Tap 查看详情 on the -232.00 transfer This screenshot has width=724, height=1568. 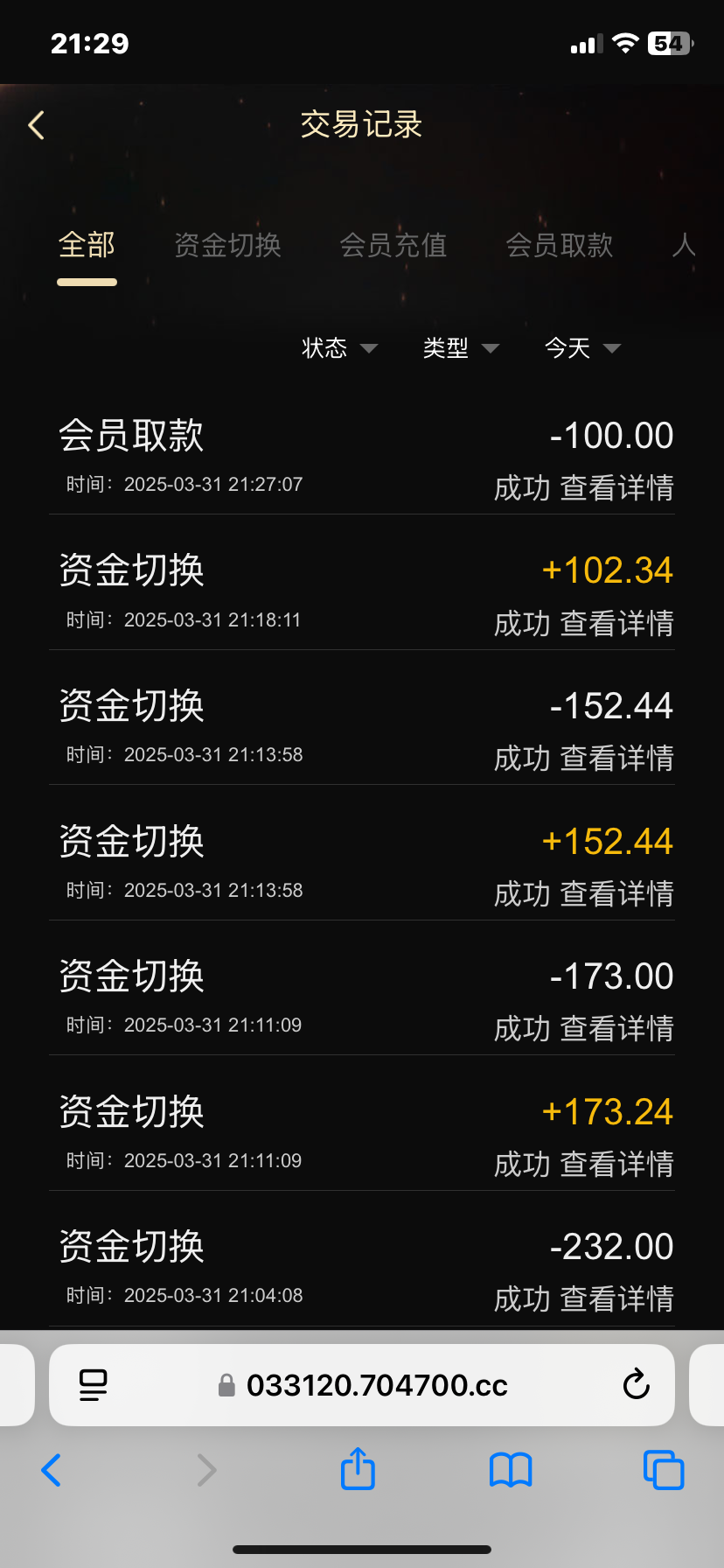point(616,1299)
